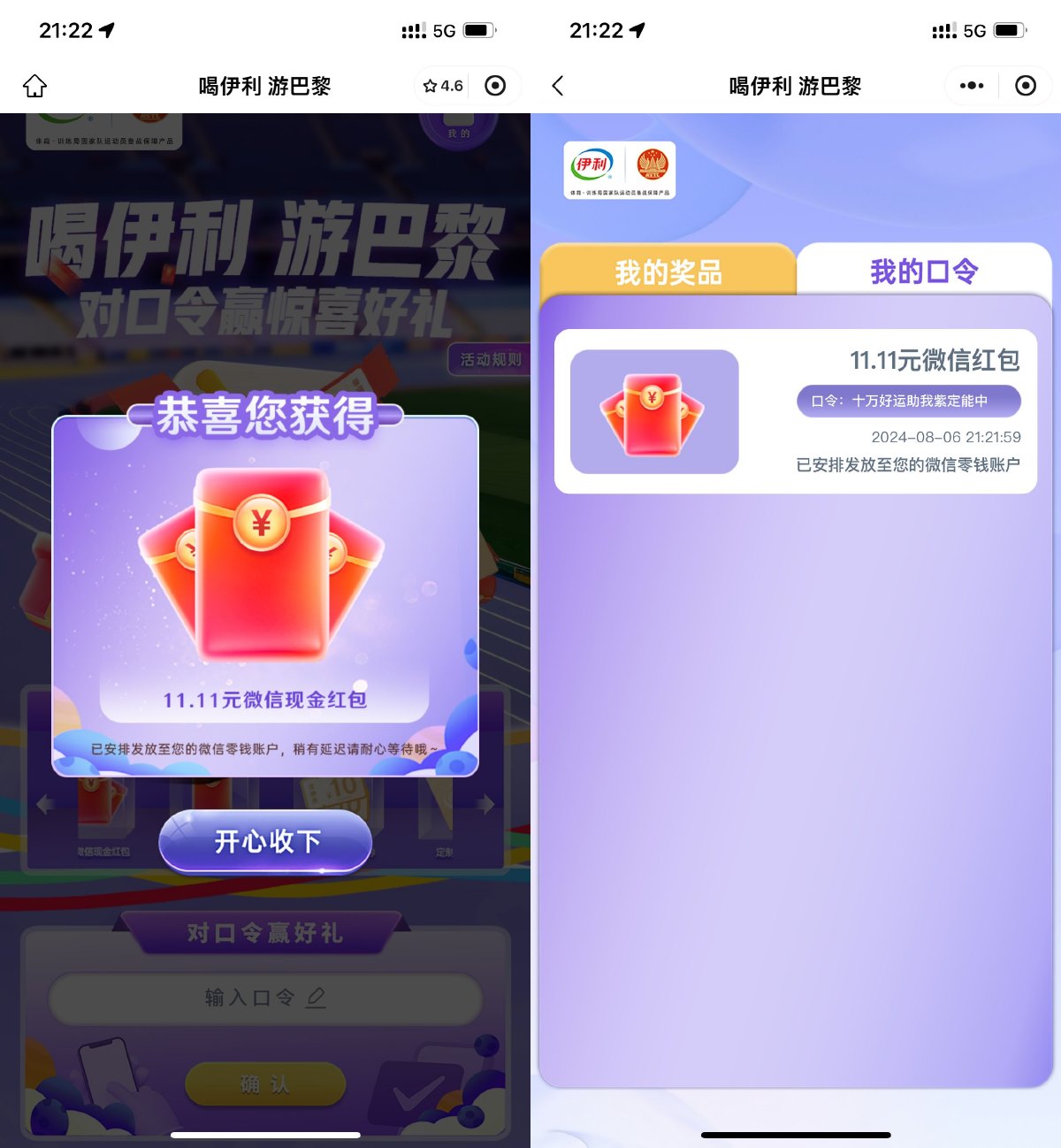Close mini program beside the 4.6 rating

[x=495, y=86]
